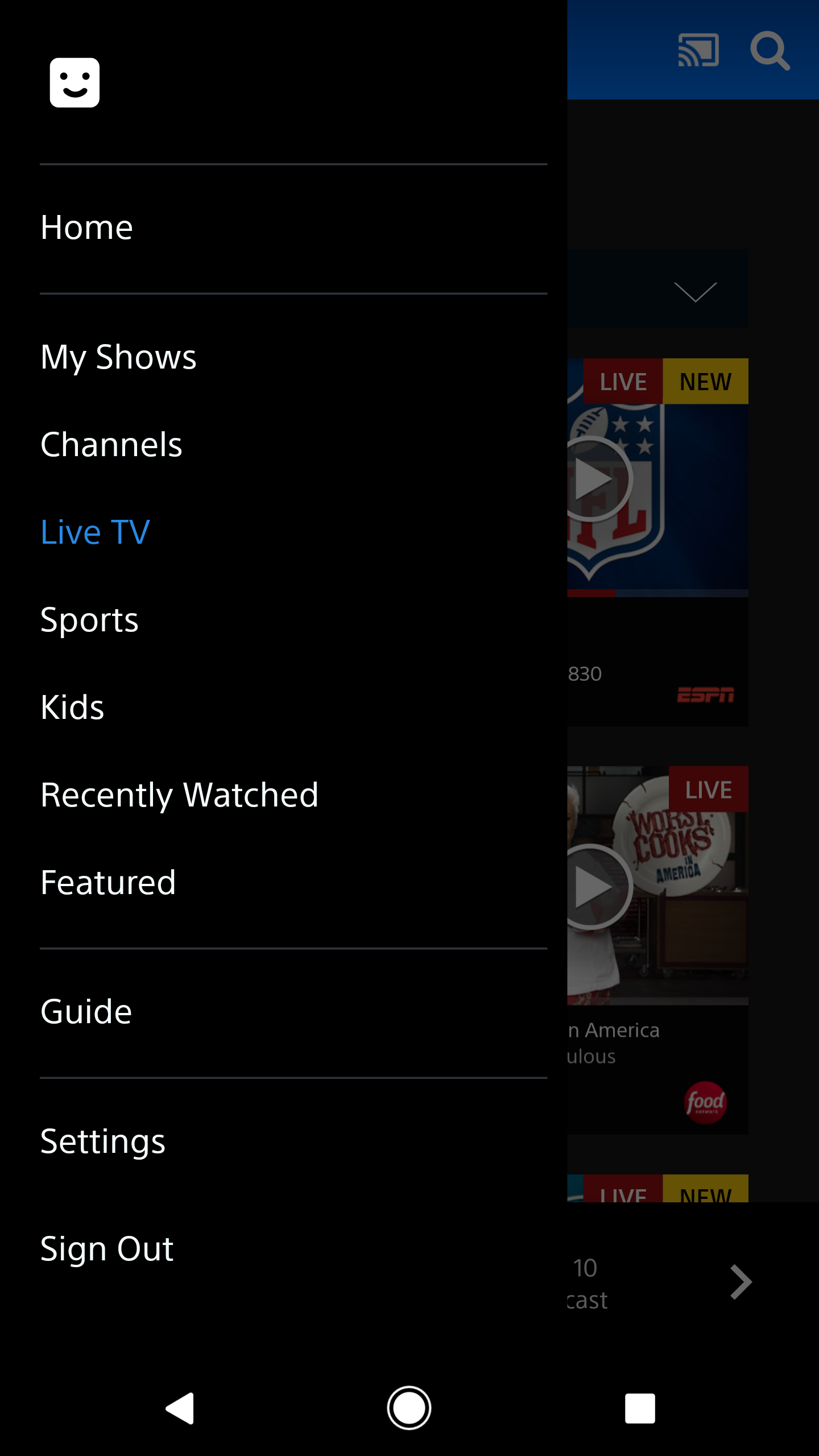Open My Shows
The width and height of the screenshot is (819, 1456).
click(x=118, y=357)
